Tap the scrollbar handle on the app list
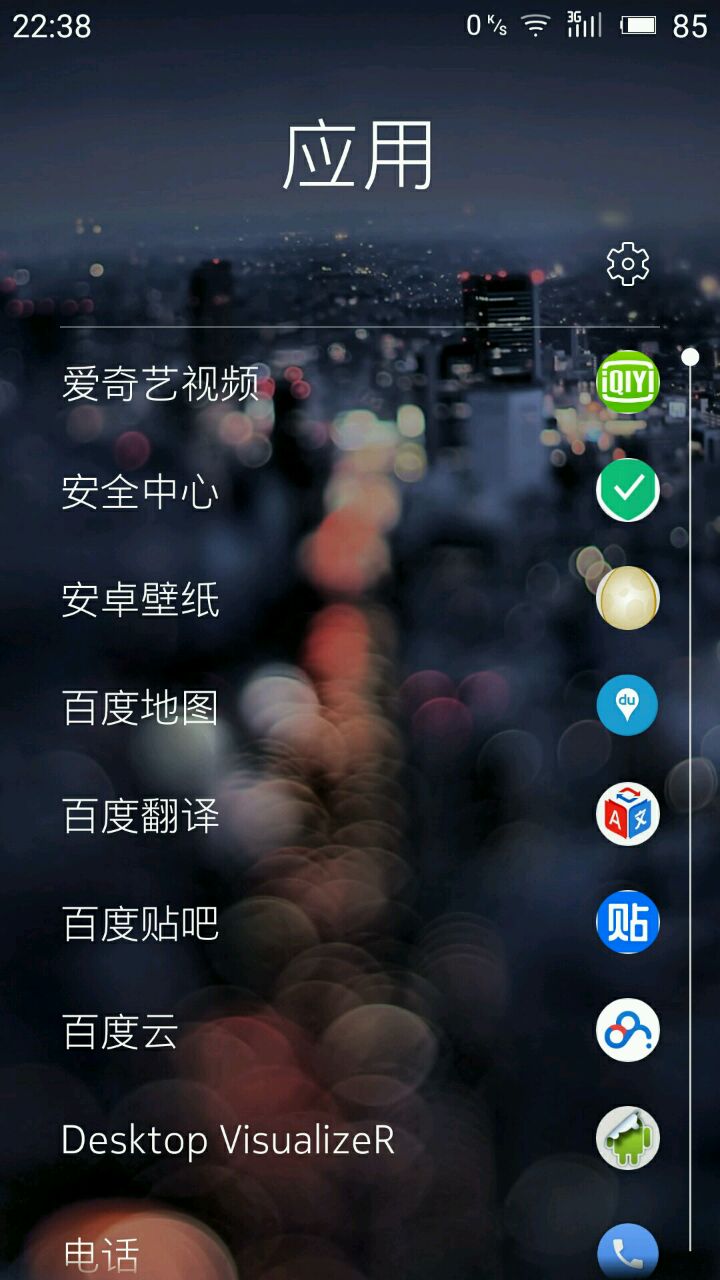 click(690, 357)
